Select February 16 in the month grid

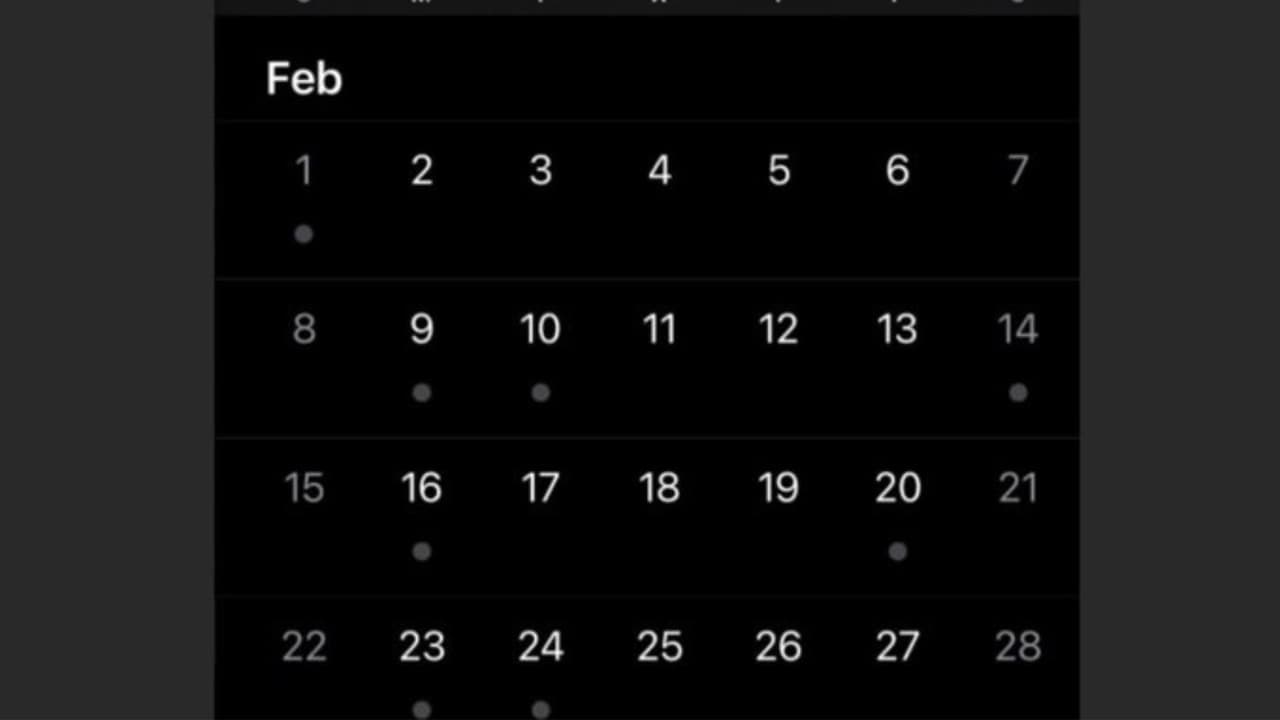point(422,488)
